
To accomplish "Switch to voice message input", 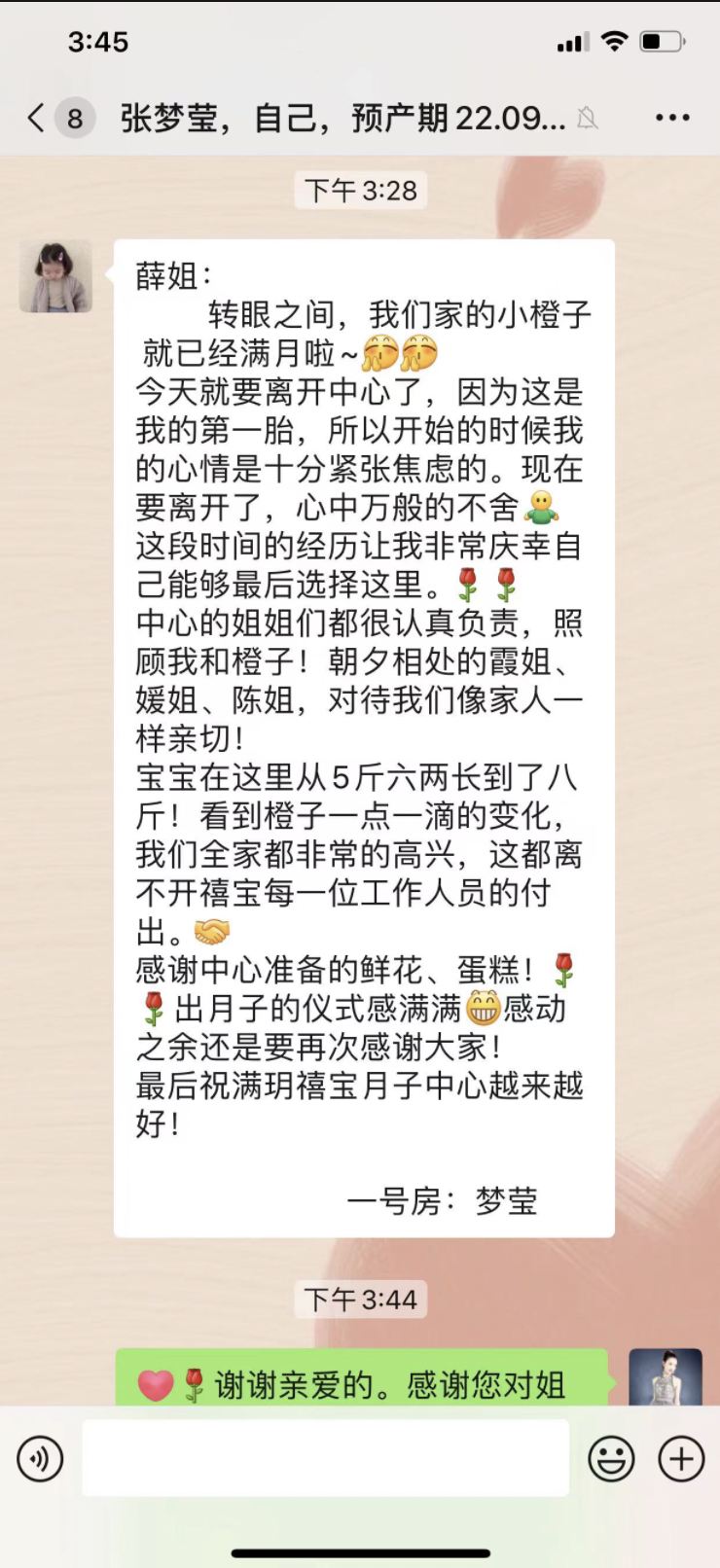I will (x=40, y=1458).
